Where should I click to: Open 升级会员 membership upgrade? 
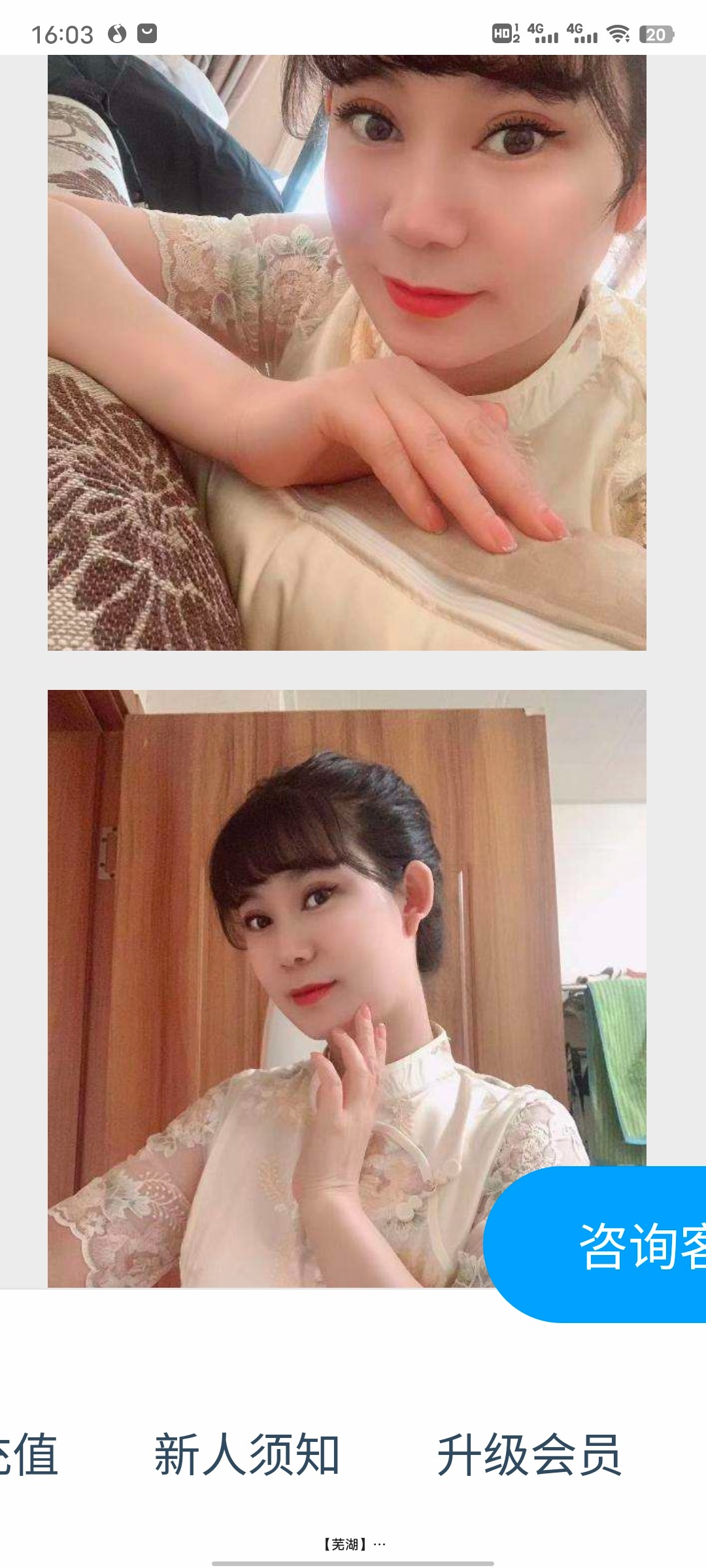coord(529,1456)
